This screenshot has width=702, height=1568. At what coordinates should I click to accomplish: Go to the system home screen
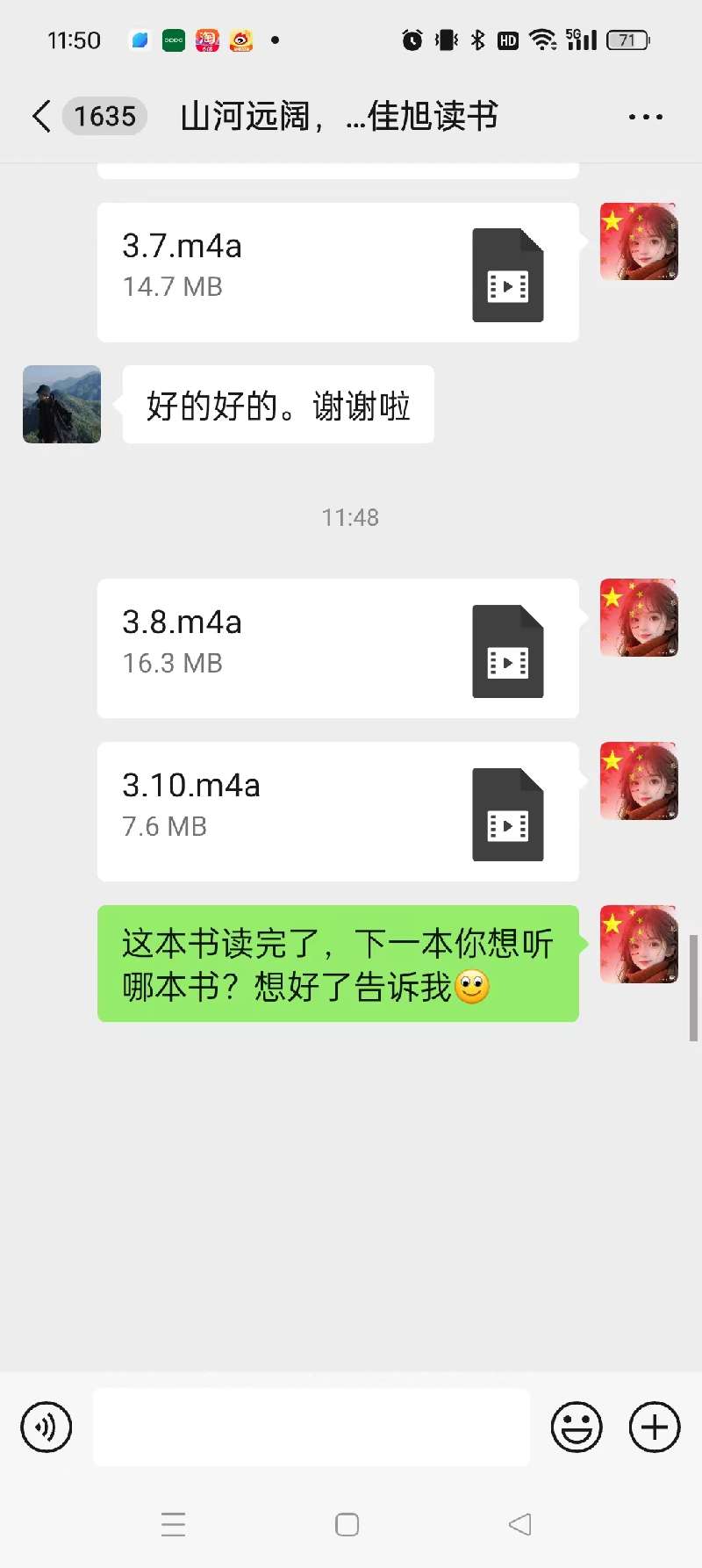347,1524
